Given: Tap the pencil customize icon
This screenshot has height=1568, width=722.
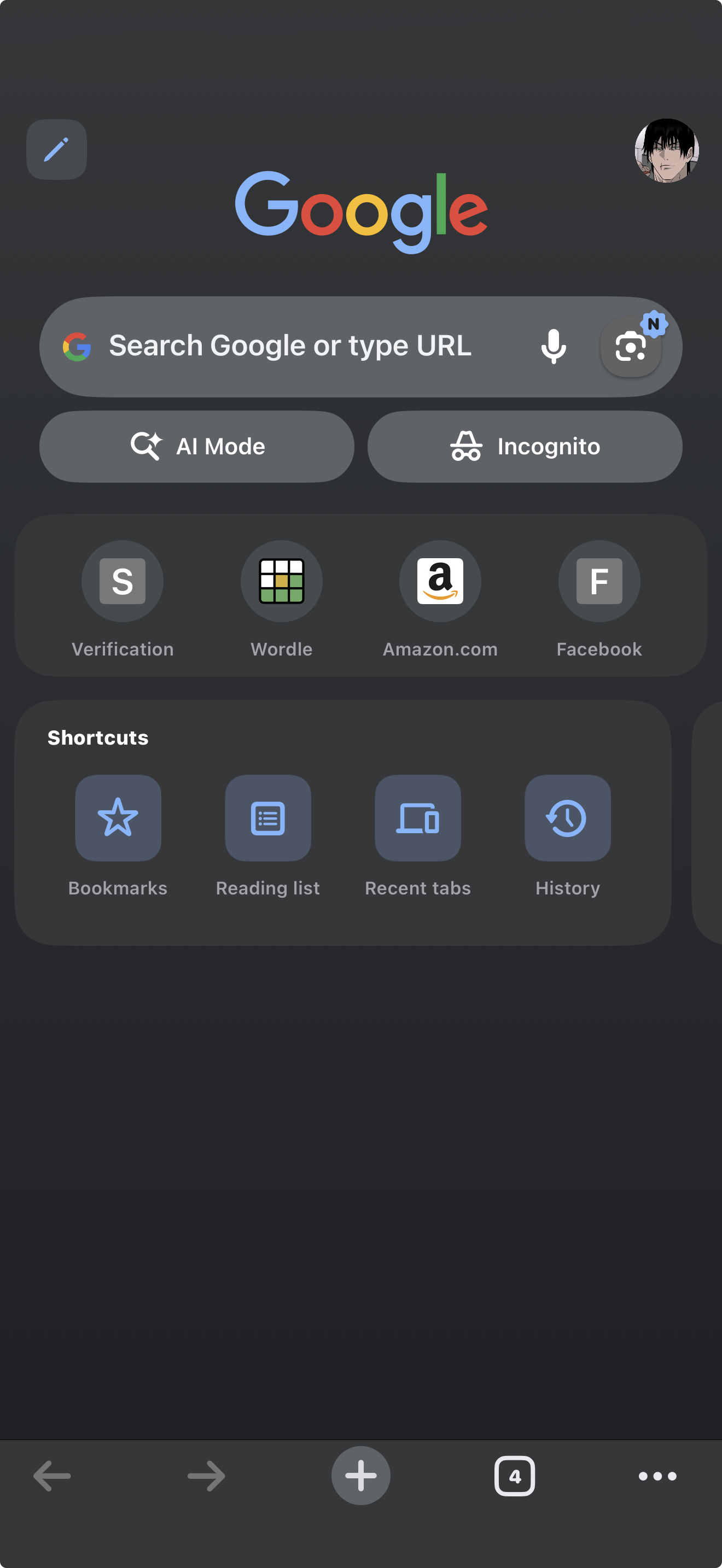Looking at the screenshot, I should point(56,150).
